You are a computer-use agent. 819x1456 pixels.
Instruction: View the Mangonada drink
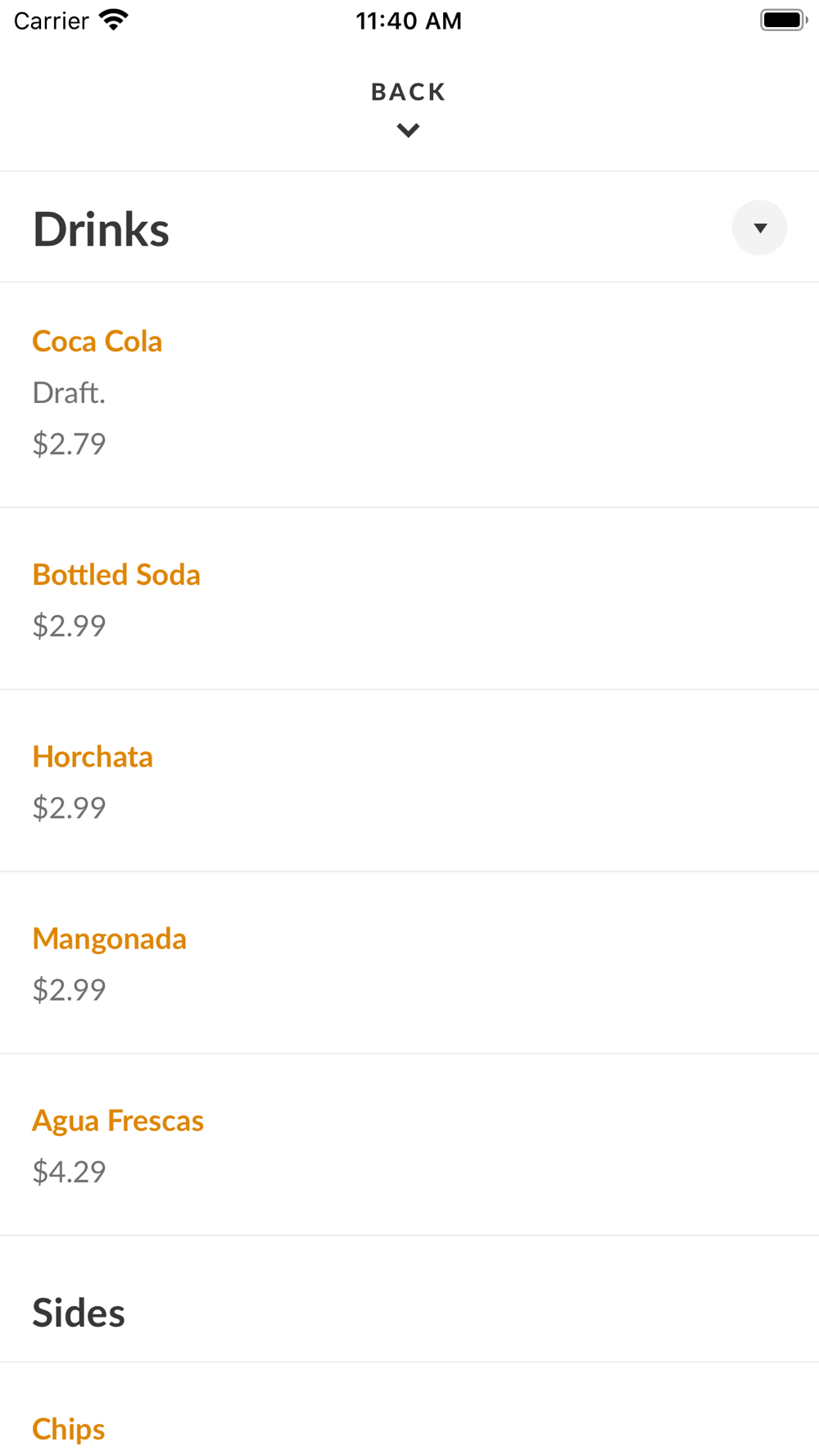point(110,938)
